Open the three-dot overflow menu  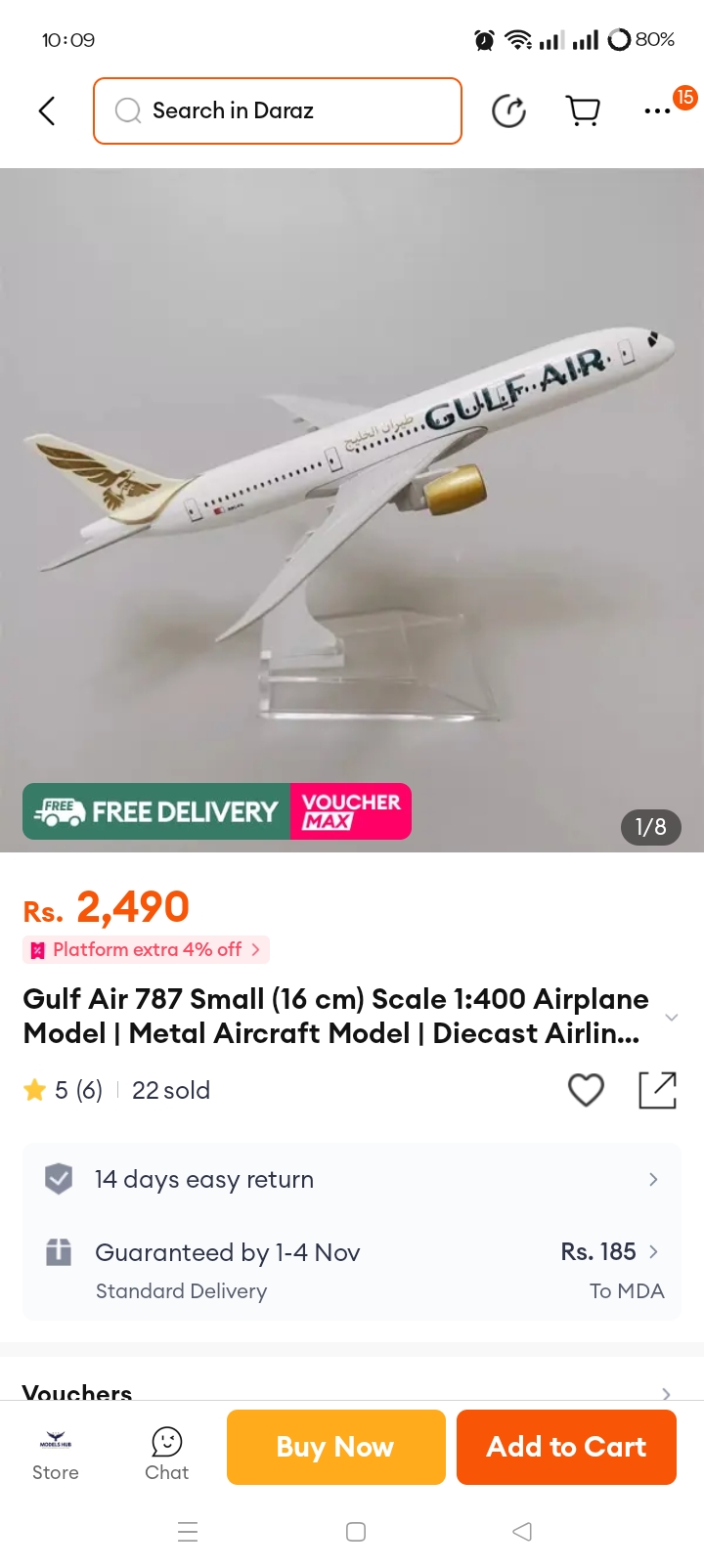(657, 111)
